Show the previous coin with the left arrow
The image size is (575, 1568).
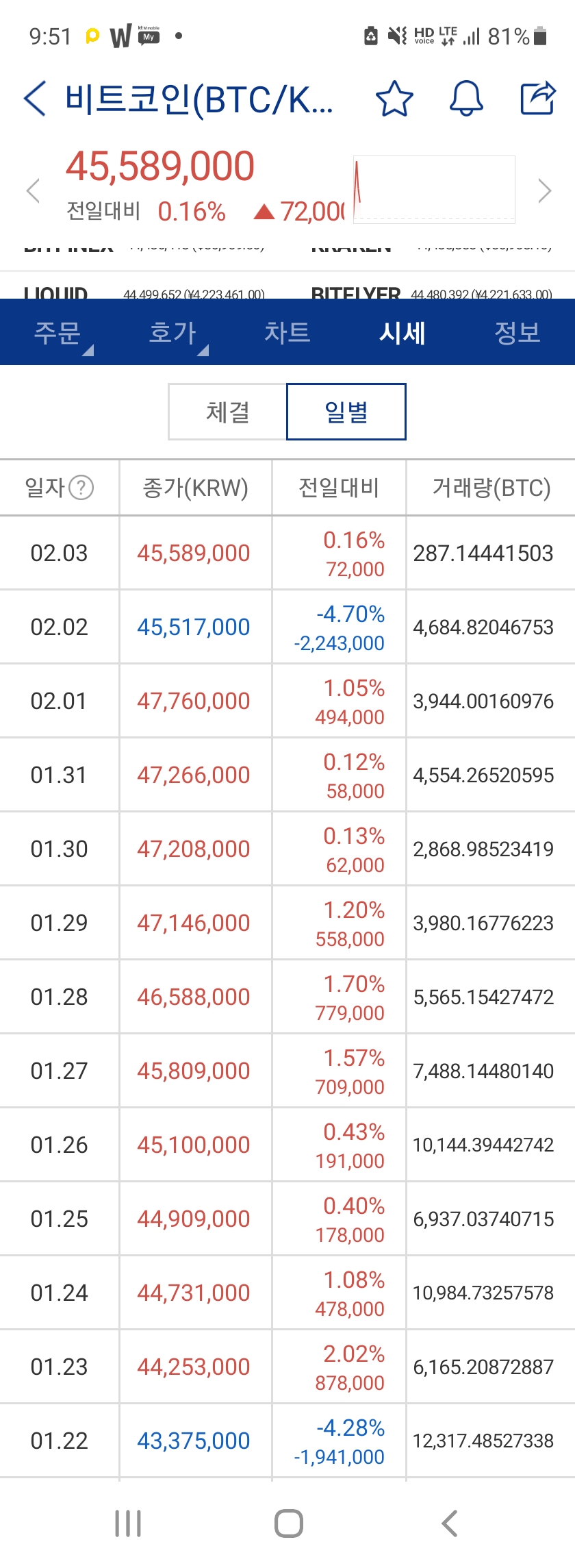(x=33, y=190)
